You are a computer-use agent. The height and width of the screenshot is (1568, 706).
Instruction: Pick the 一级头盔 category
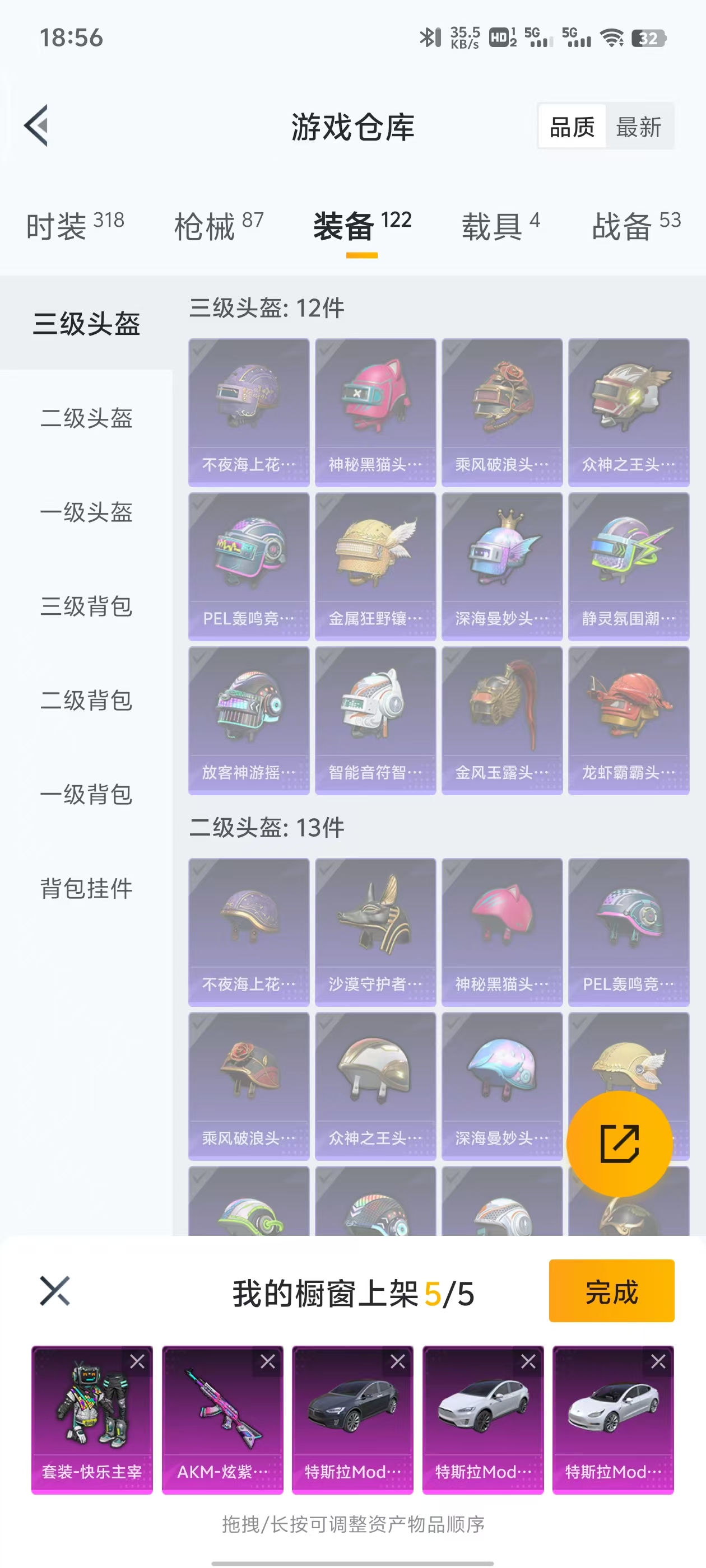click(x=86, y=512)
